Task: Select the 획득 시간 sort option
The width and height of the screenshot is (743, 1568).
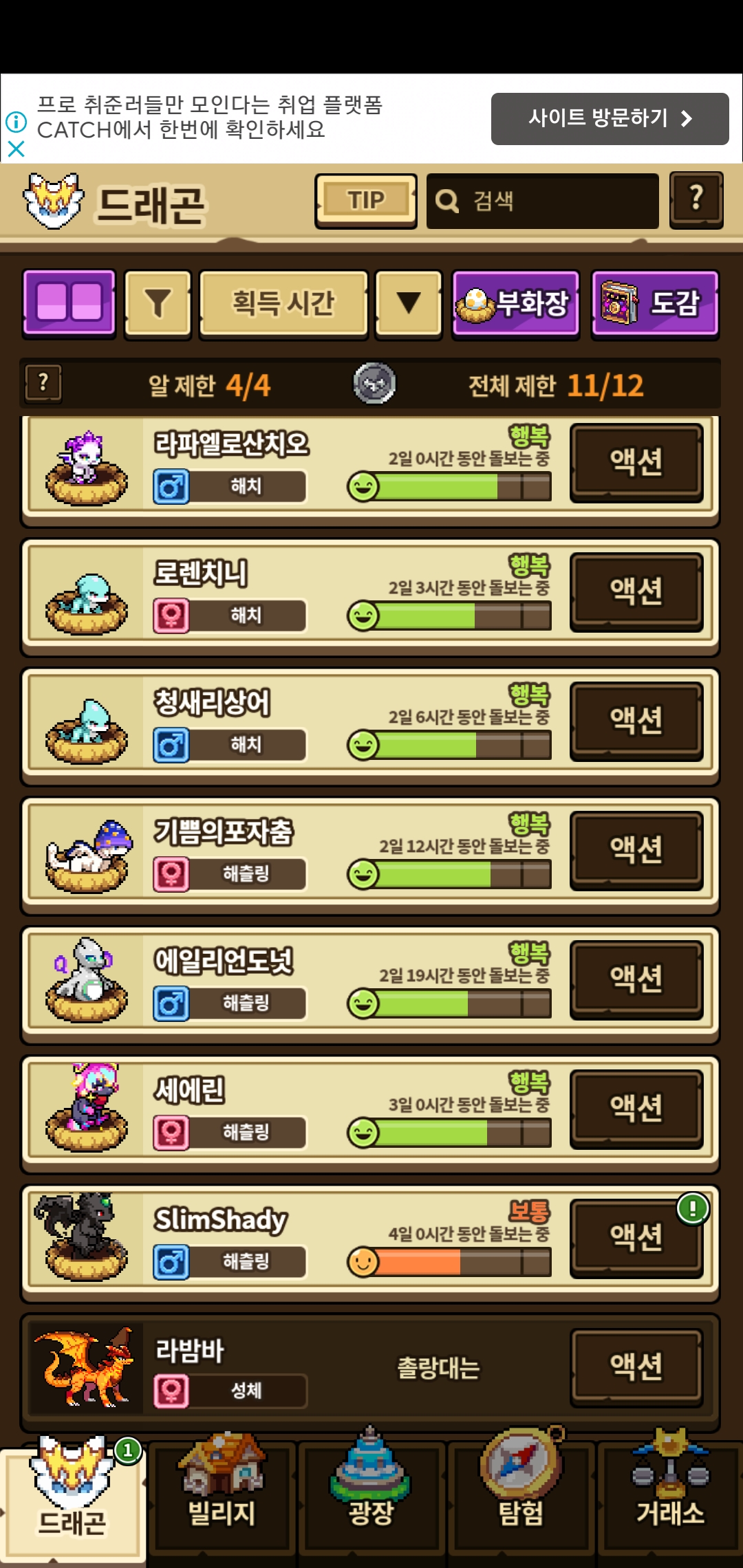Action: coord(283,303)
